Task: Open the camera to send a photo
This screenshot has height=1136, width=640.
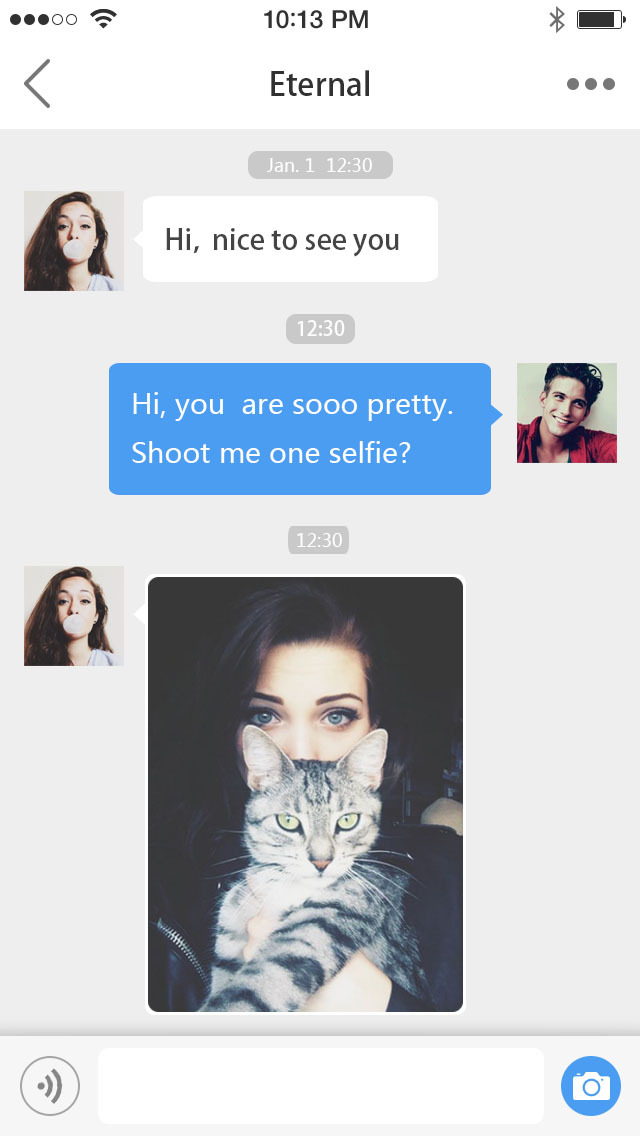Action: 591,1085
